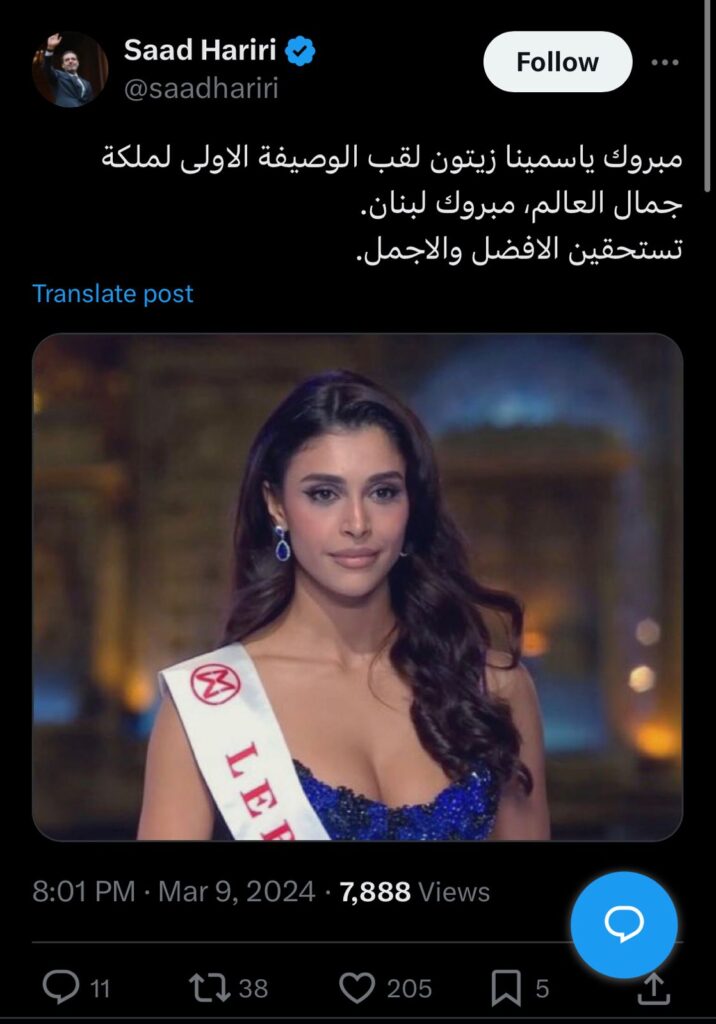Reply to this post
The width and height of the screenshot is (716, 1024).
click(61, 988)
